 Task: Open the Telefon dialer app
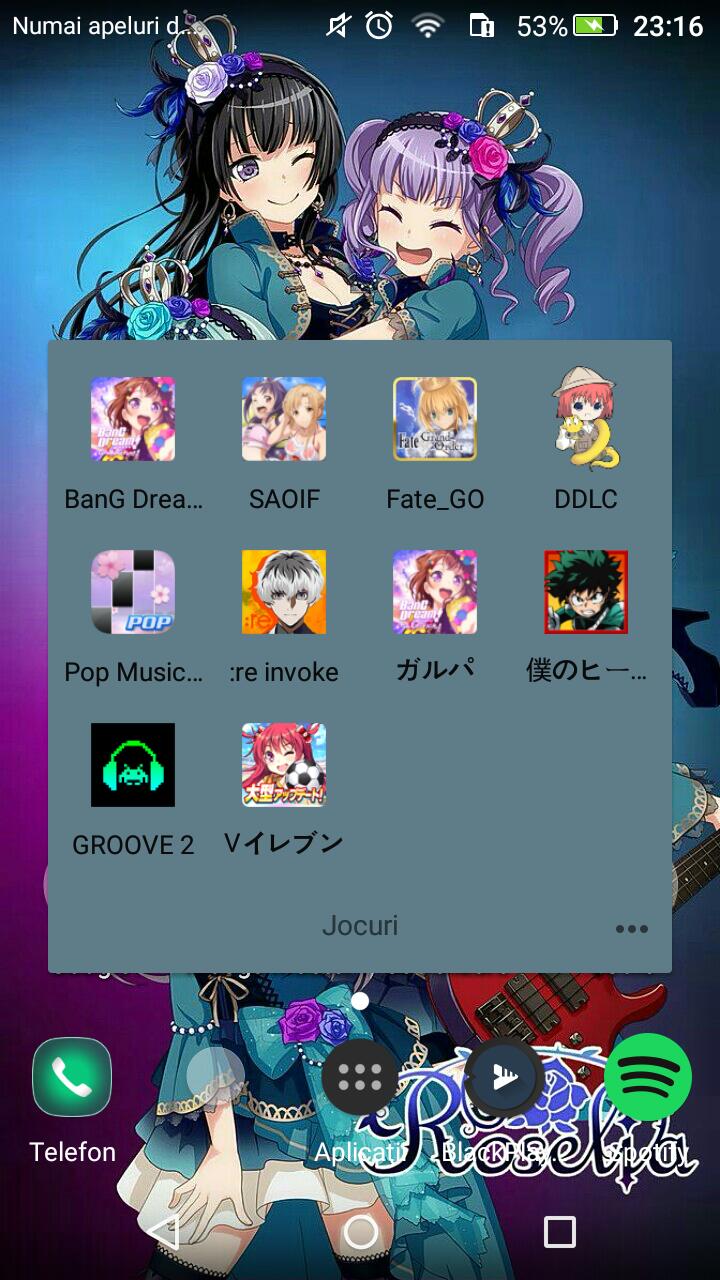[x=72, y=1077]
